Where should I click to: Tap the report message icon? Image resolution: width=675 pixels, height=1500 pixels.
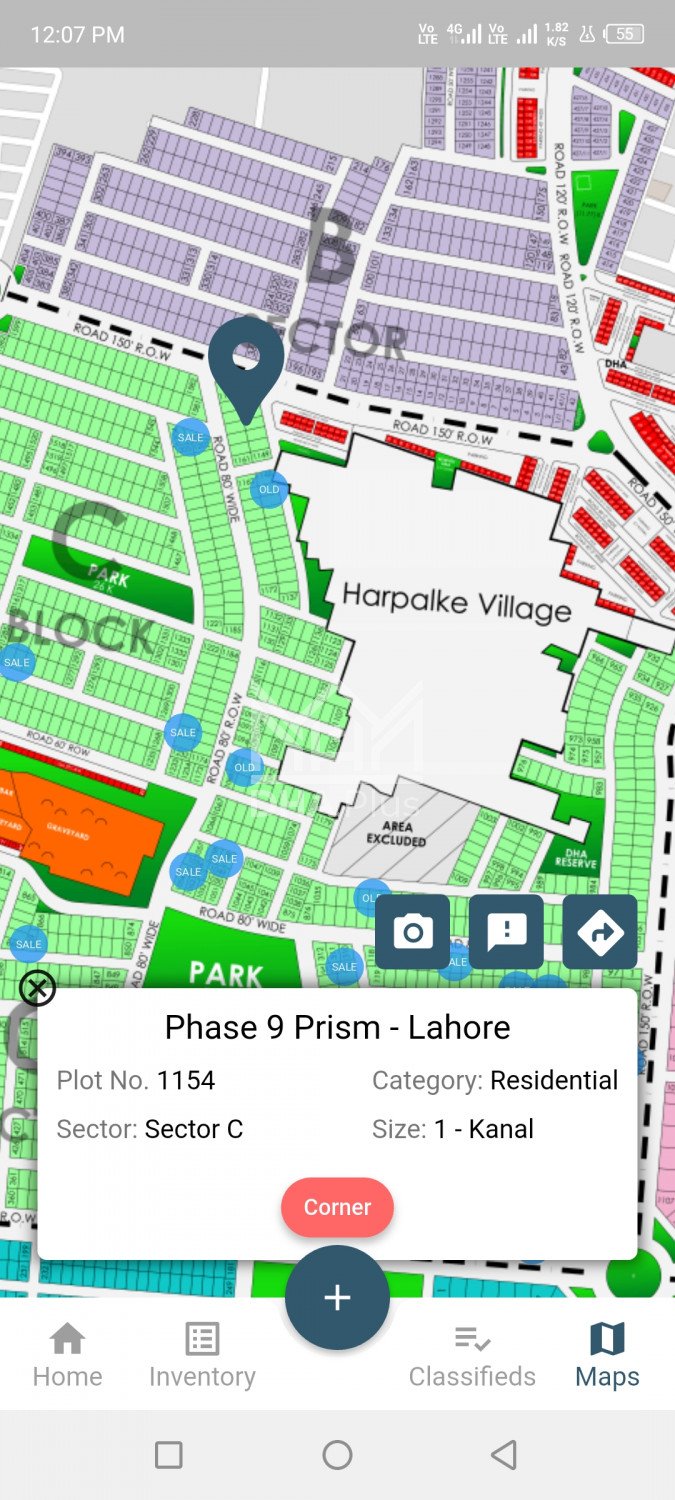pos(506,932)
